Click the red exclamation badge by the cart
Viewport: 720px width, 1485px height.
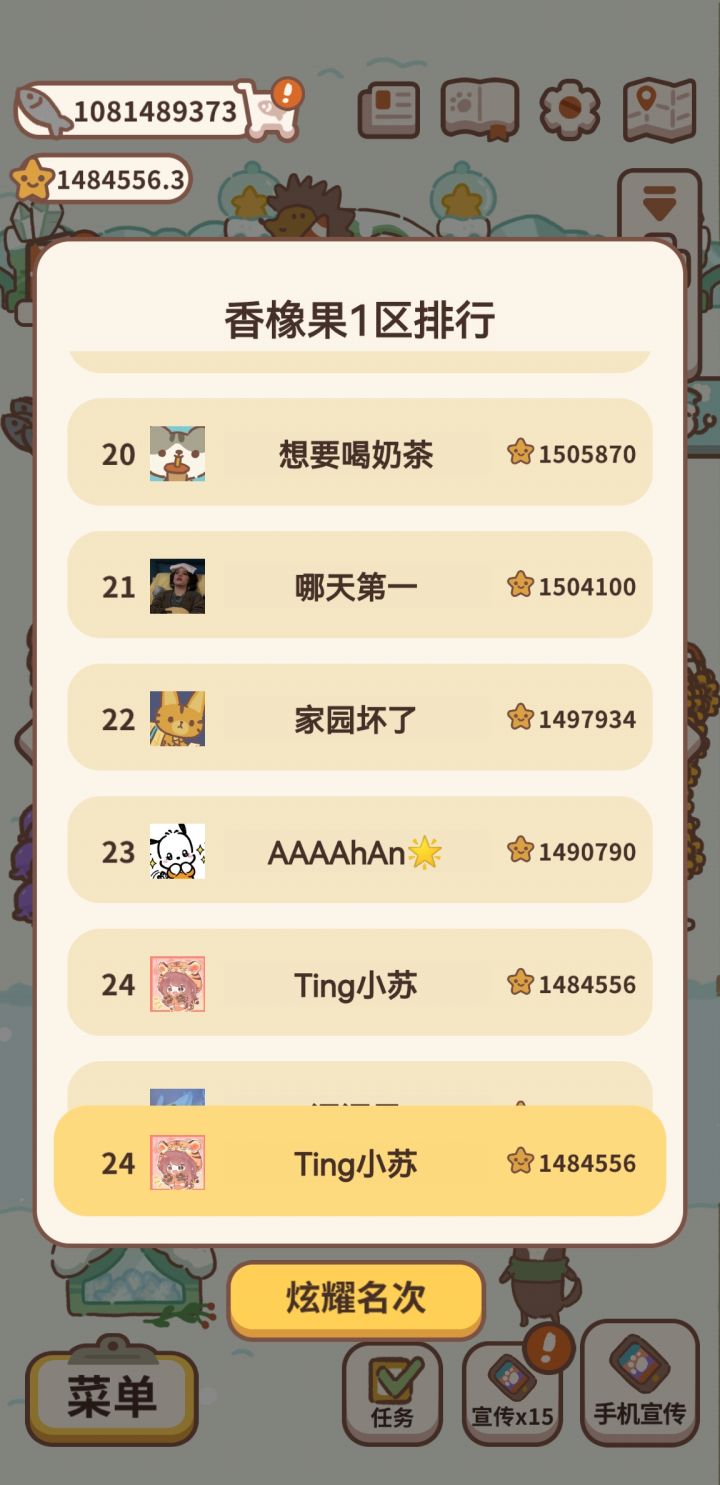click(x=289, y=93)
